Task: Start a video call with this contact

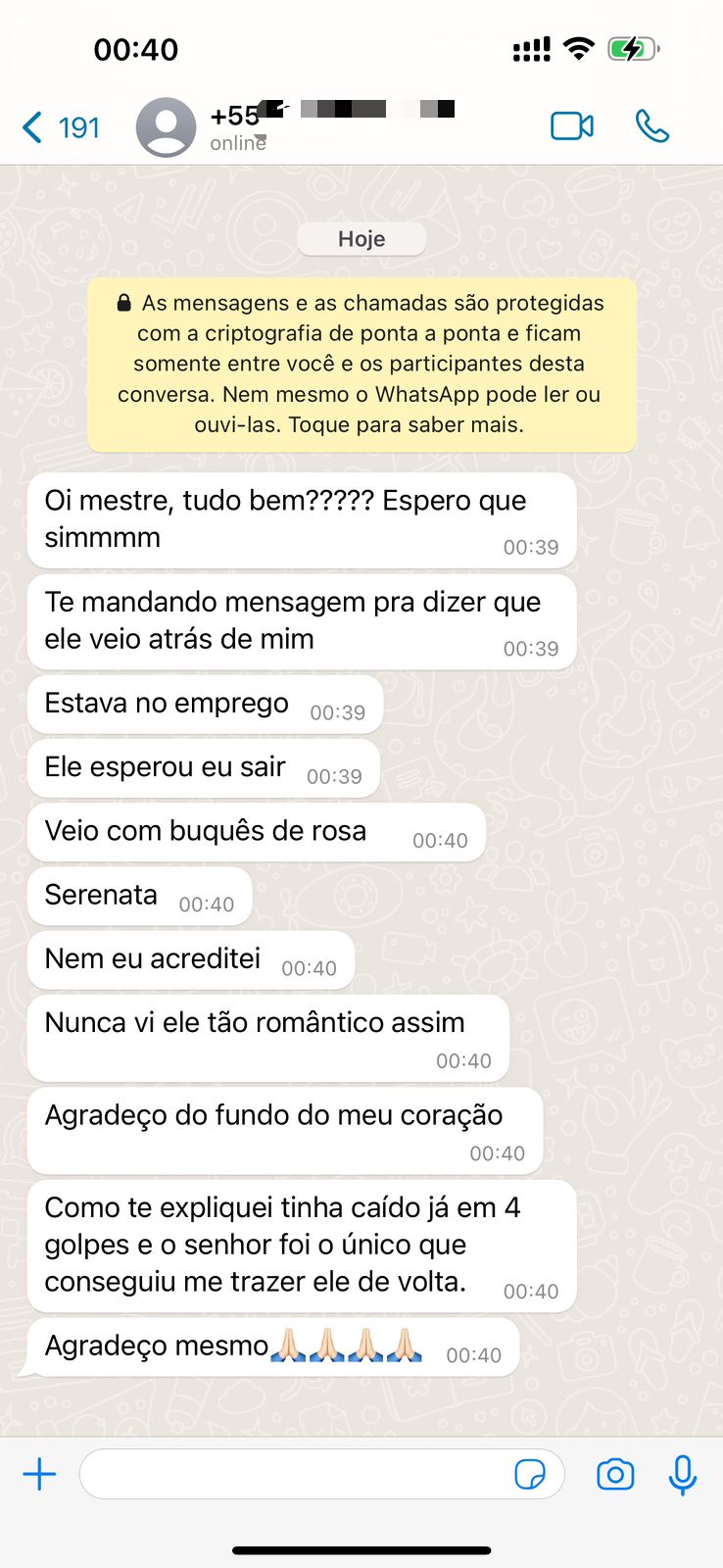Action: click(x=572, y=126)
